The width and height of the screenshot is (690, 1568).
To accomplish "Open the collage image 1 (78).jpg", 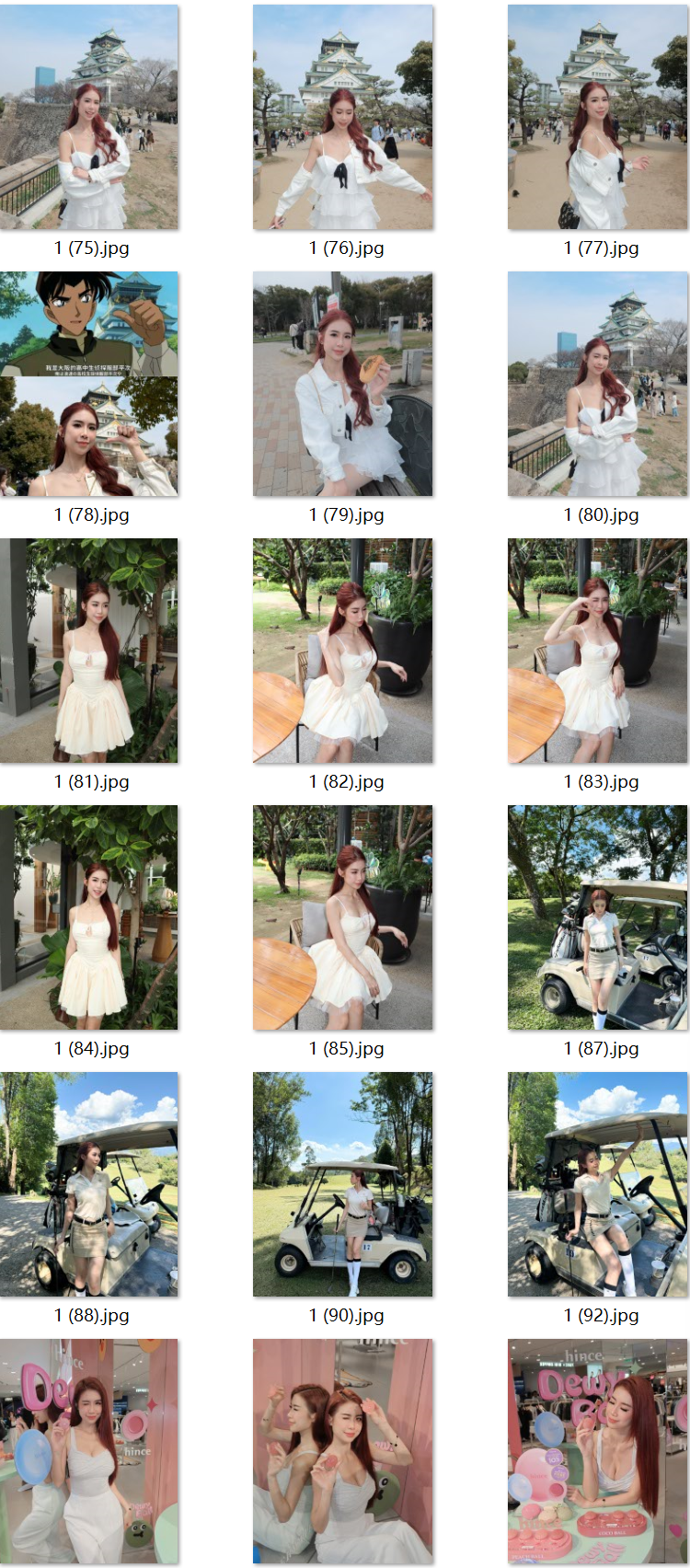I will click(x=89, y=384).
